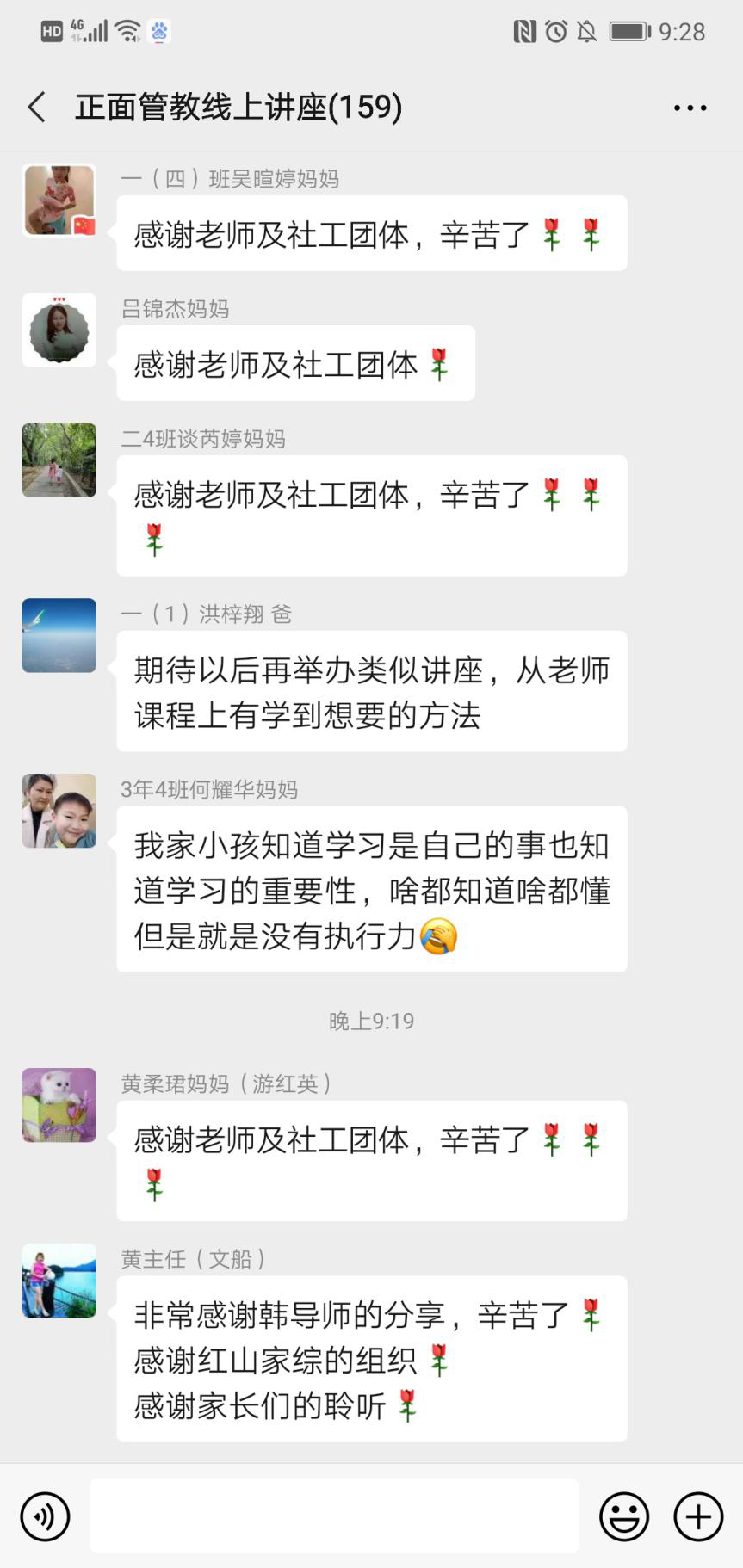Image resolution: width=743 pixels, height=1568 pixels.
Task: View profile of 黄主任（文船）
Action: pyautogui.click(x=59, y=1281)
